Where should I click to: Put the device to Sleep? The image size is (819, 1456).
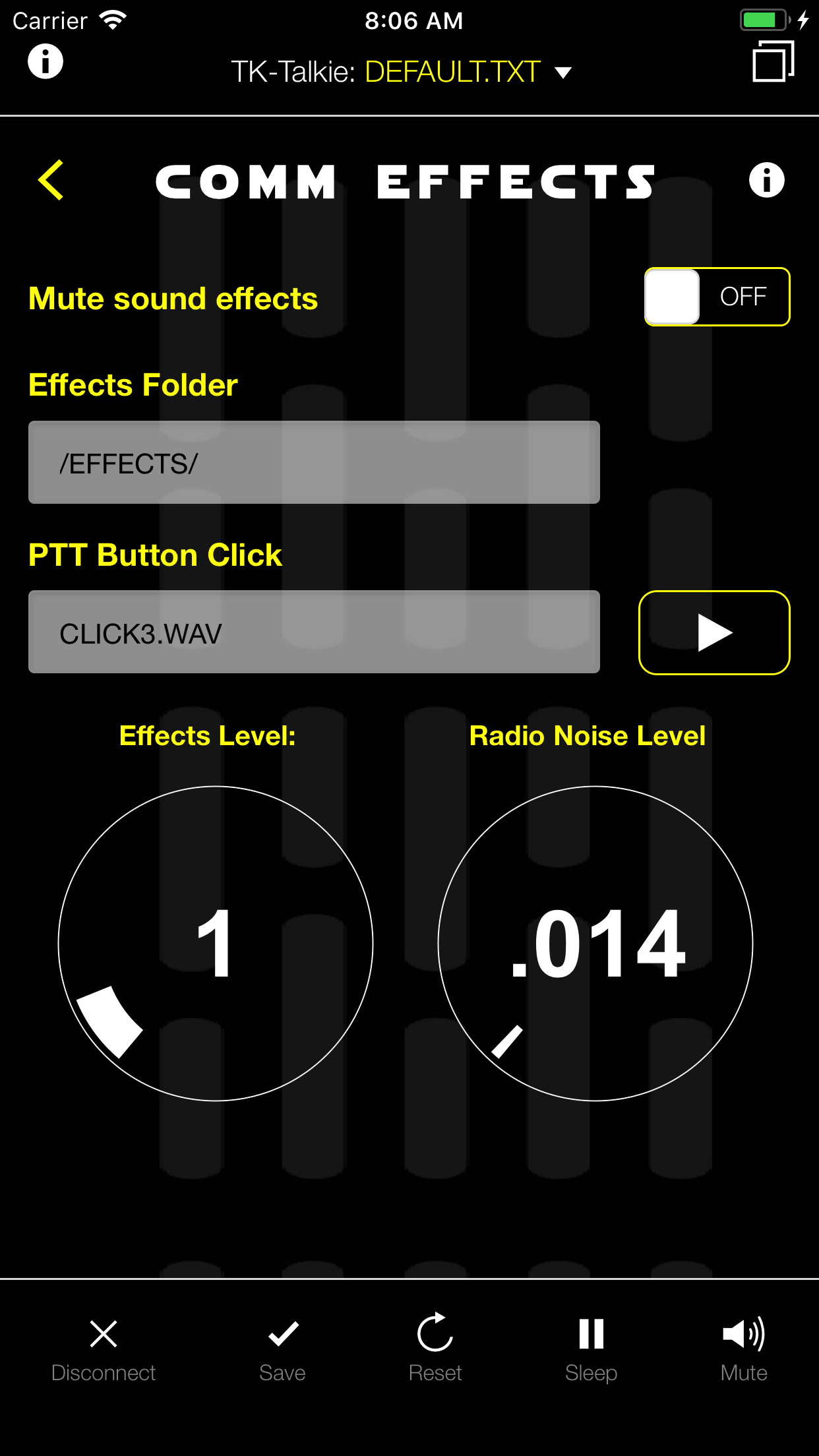pos(591,1347)
